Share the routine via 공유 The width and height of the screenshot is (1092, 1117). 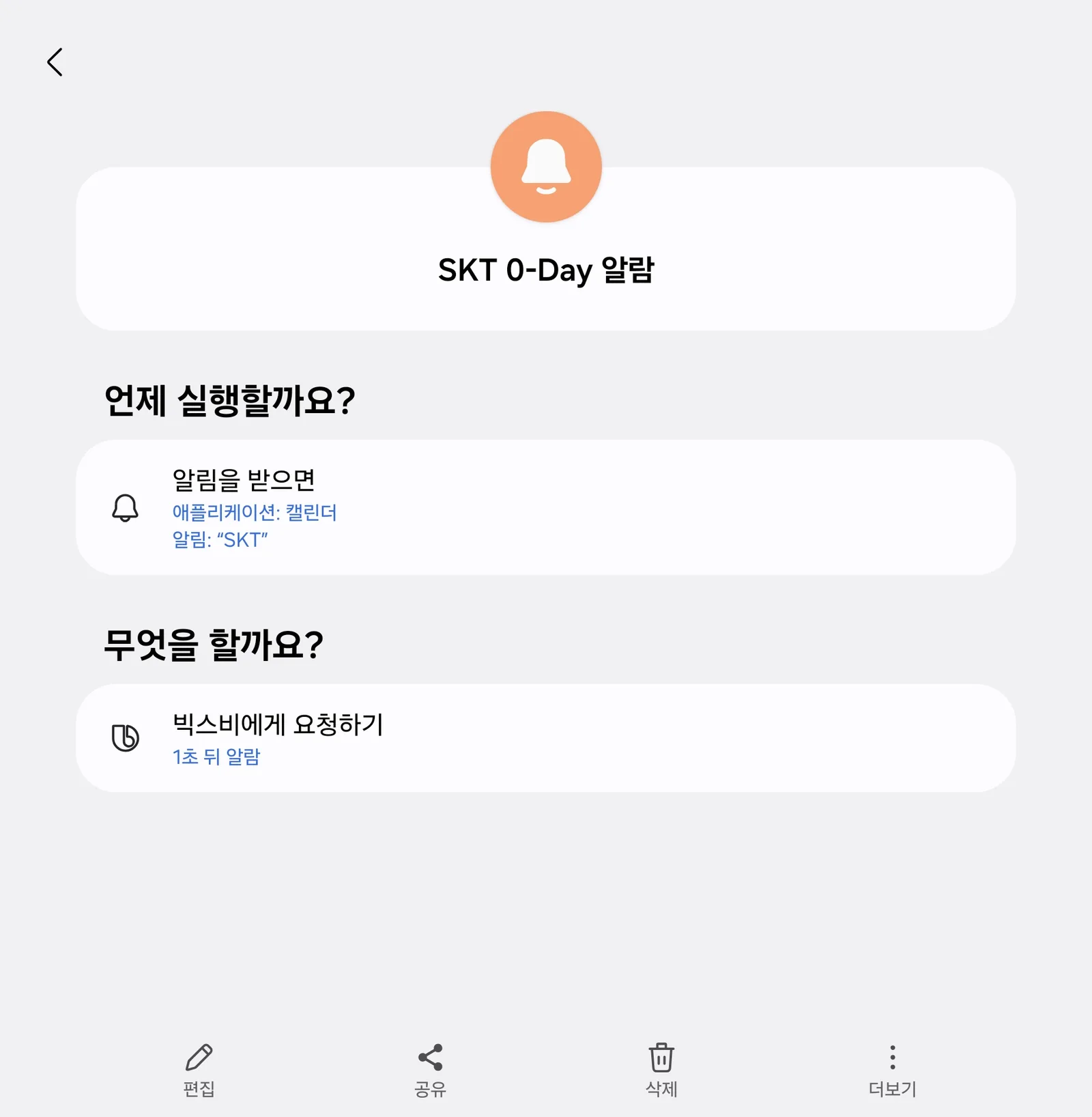(430, 1071)
